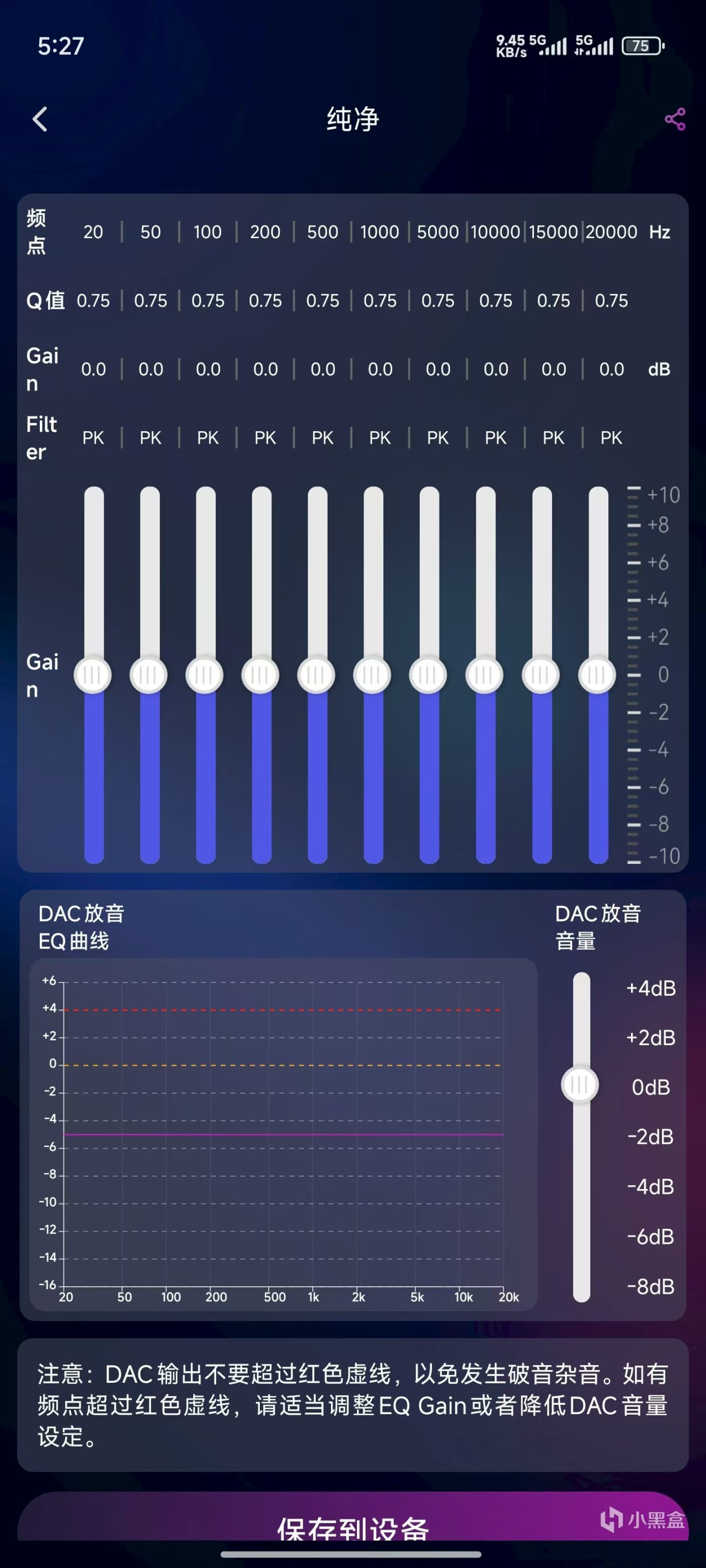This screenshot has width=706, height=1568.
Task: Tap the DAC 放音音量 slider handle
Action: pyautogui.click(x=580, y=1084)
